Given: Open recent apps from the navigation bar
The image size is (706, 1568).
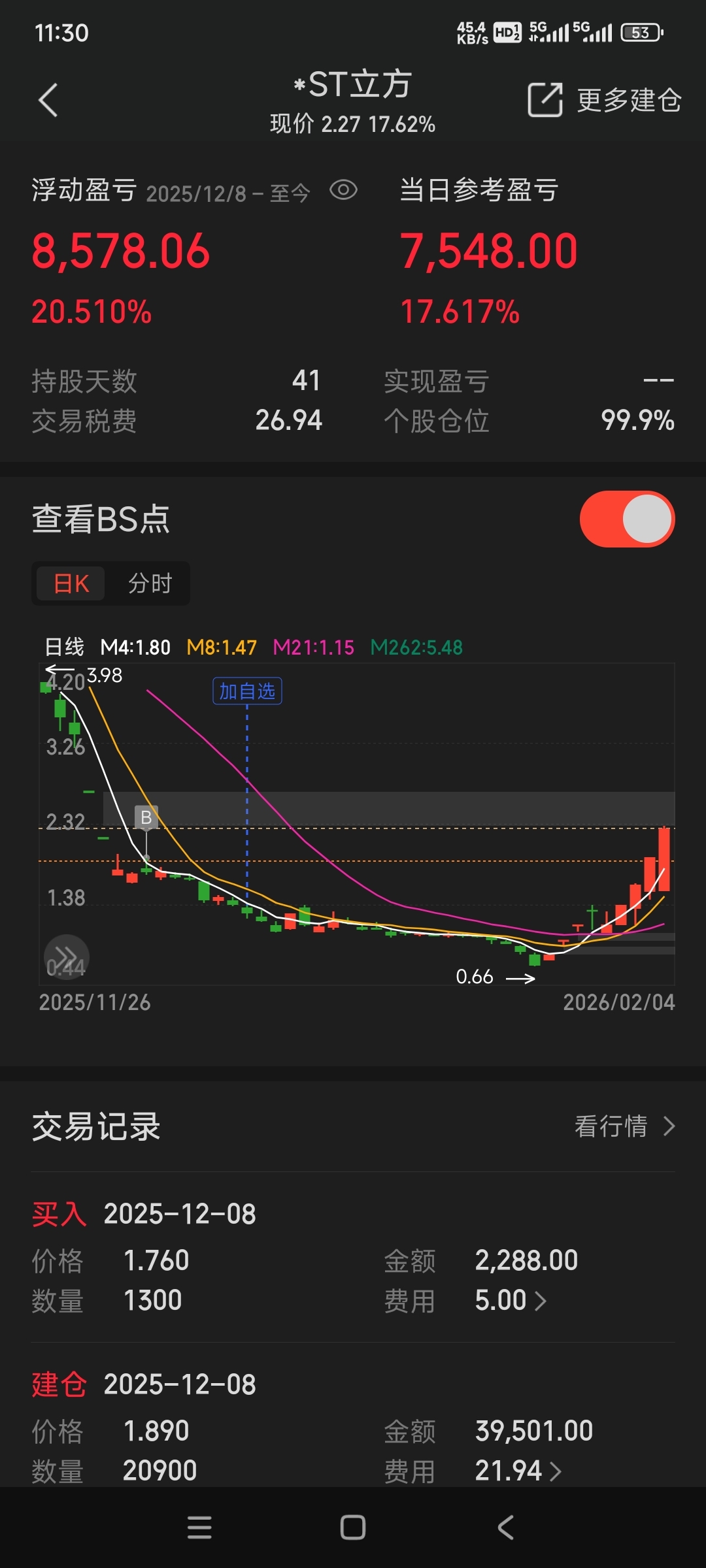Looking at the screenshot, I should pos(199,1527).
